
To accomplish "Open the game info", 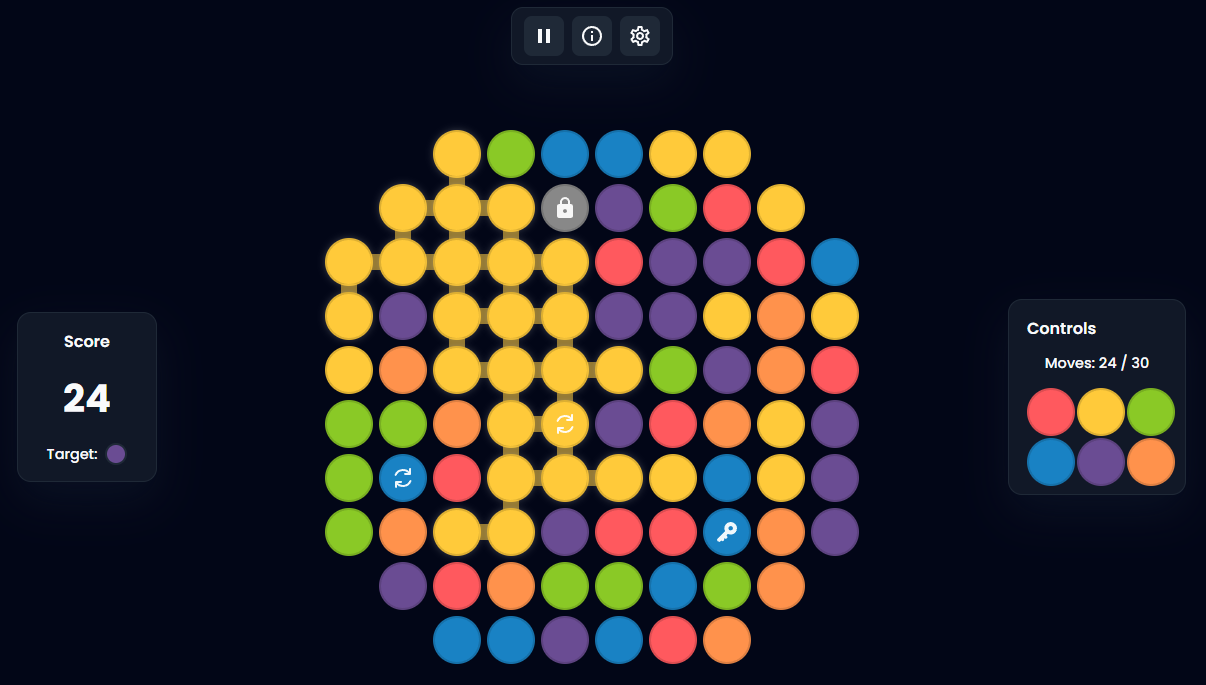I will tap(592, 36).
